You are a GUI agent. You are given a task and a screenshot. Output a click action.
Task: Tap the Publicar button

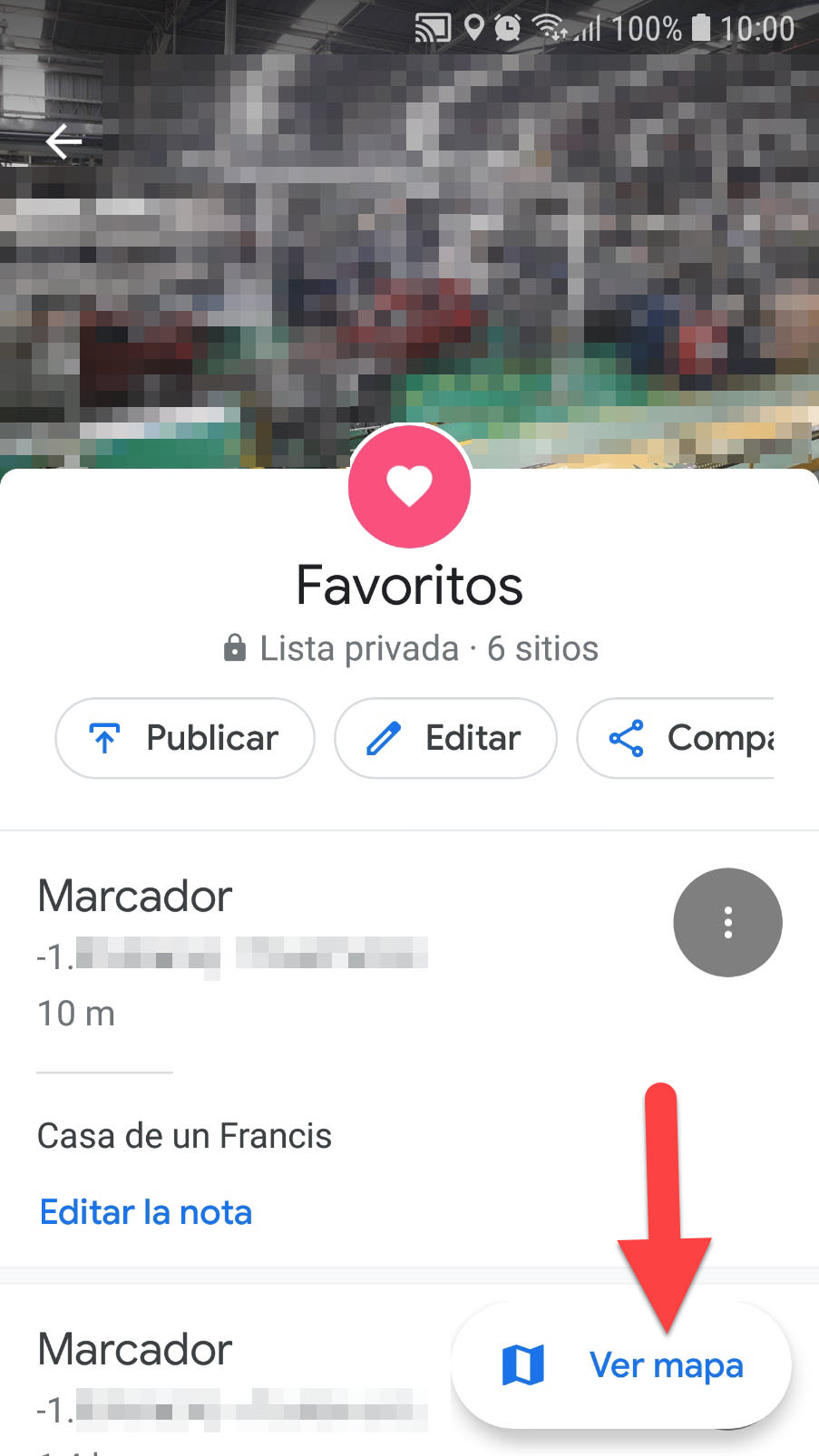[x=184, y=738]
